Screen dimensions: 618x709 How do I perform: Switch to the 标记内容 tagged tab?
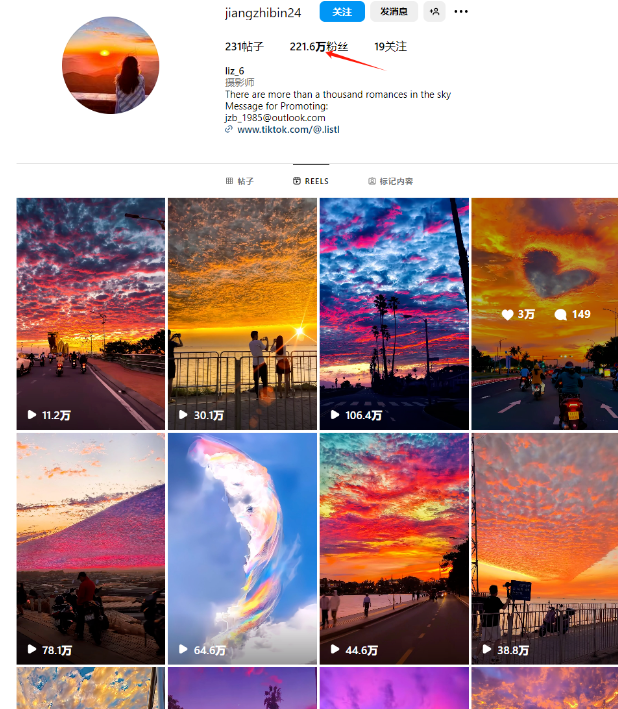(x=391, y=181)
